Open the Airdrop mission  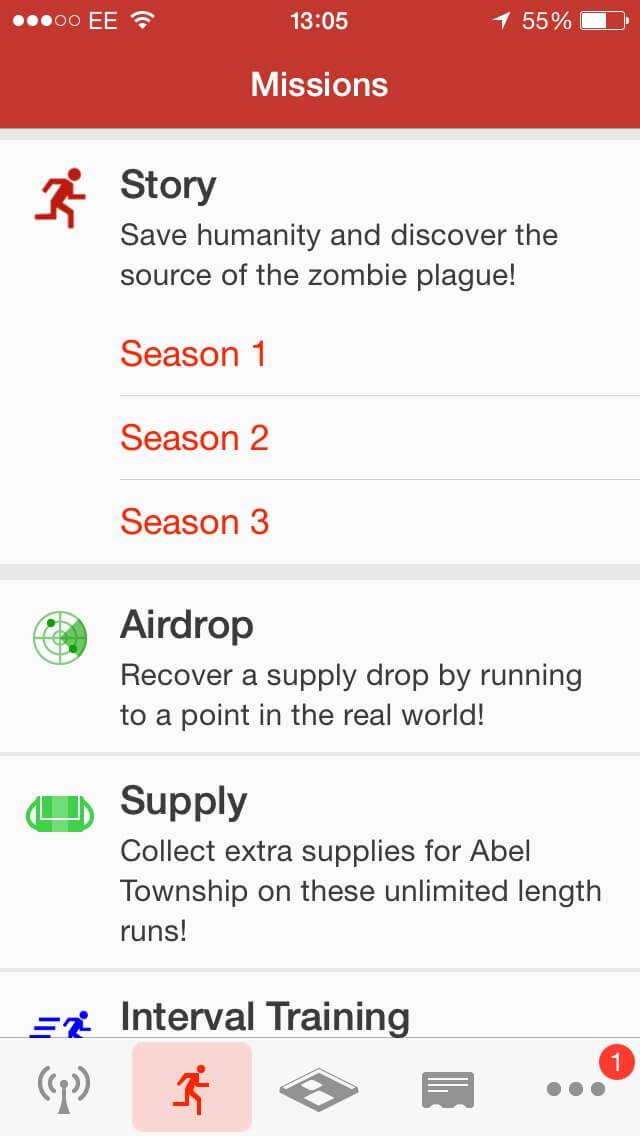320,666
